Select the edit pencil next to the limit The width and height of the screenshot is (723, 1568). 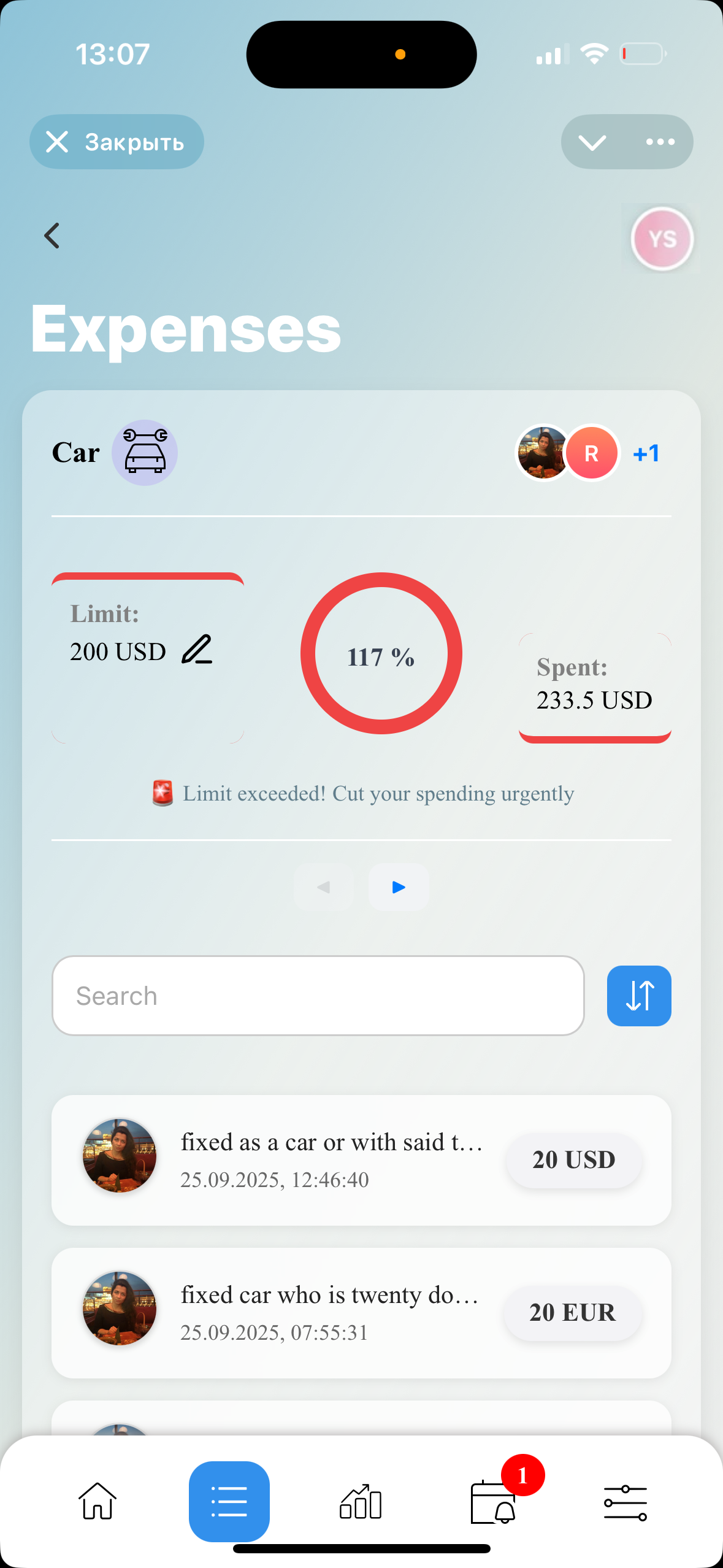[x=196, y=651]
